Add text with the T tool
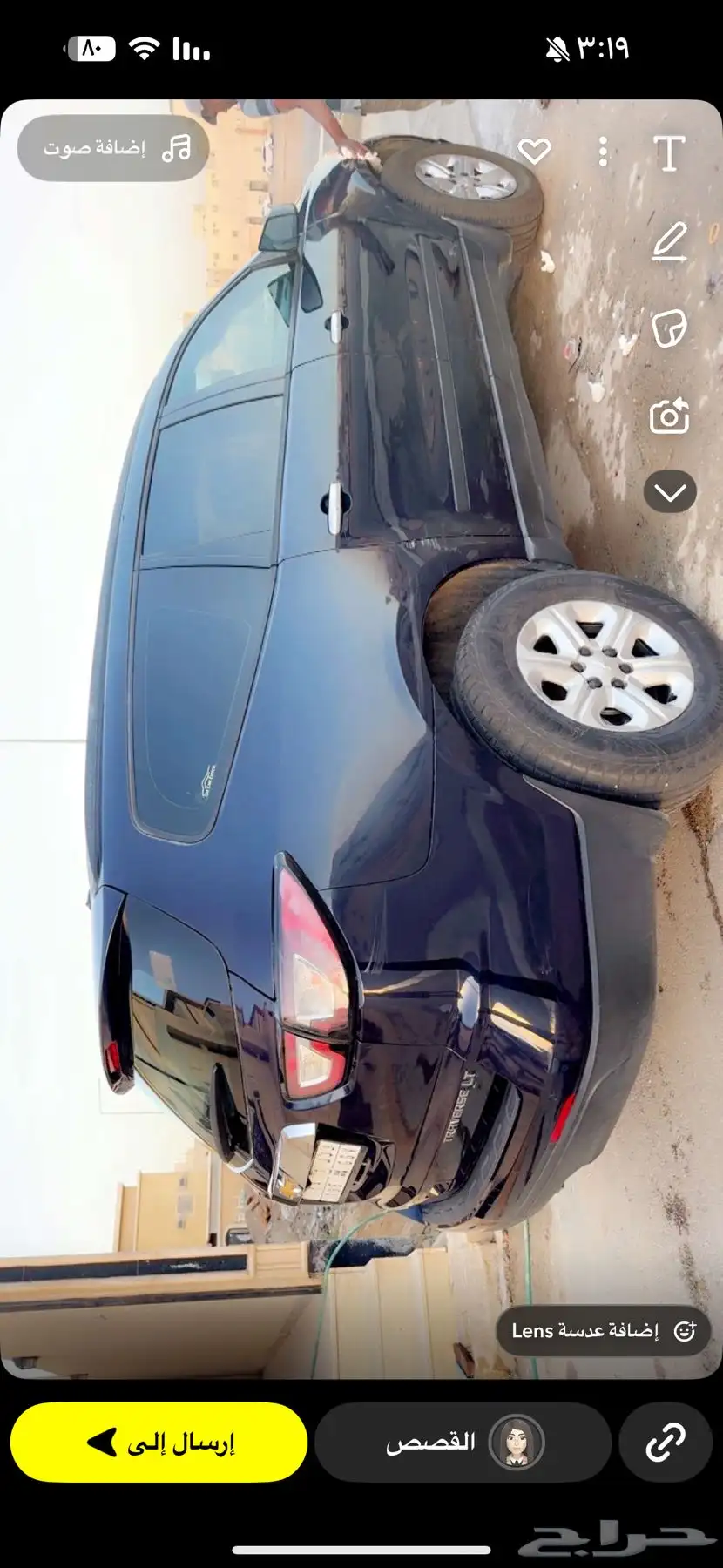This screenshot has width=723, height=1568. click(669, 153)
